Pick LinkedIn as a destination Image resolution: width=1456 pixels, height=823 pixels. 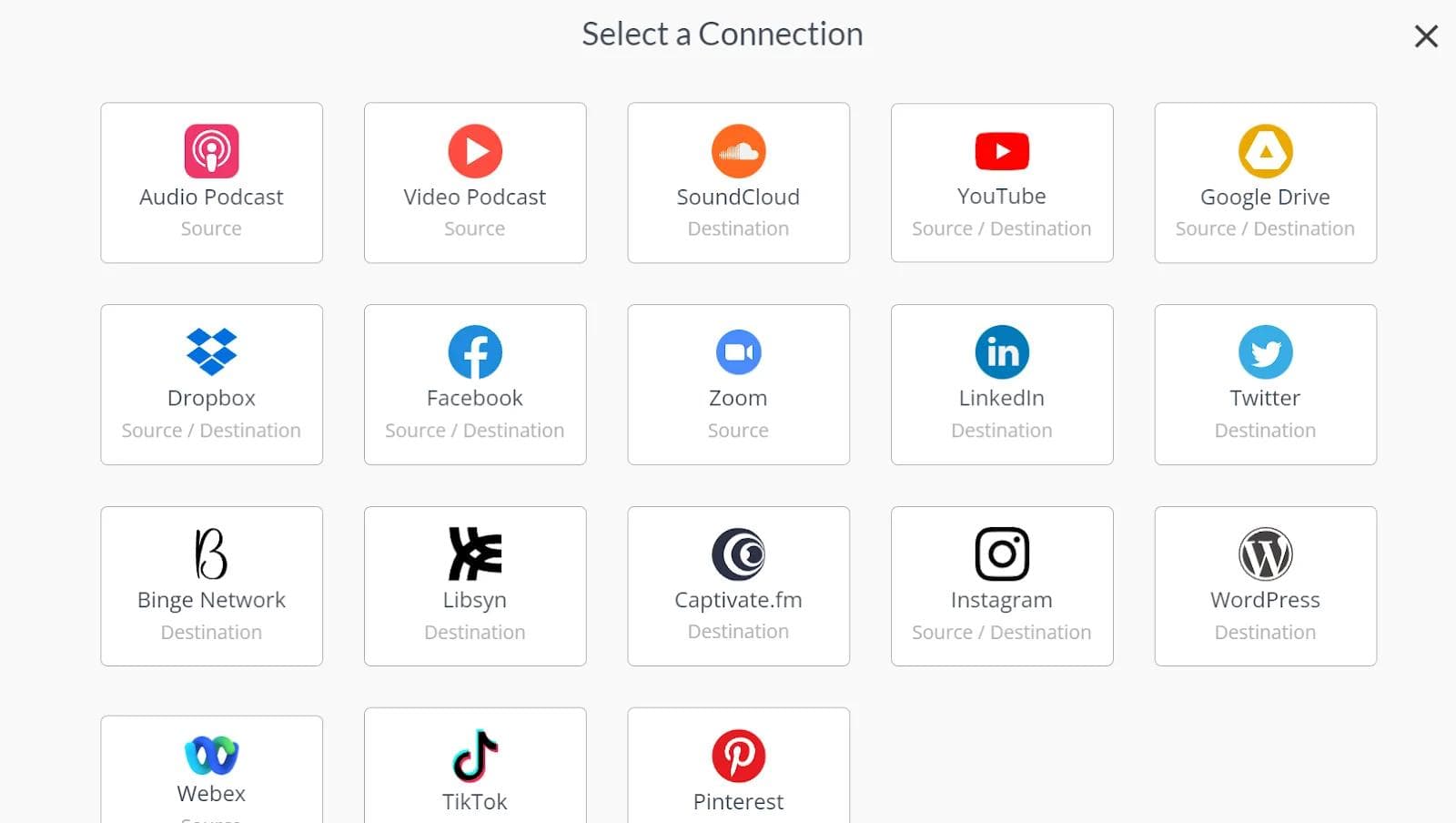1002,384
